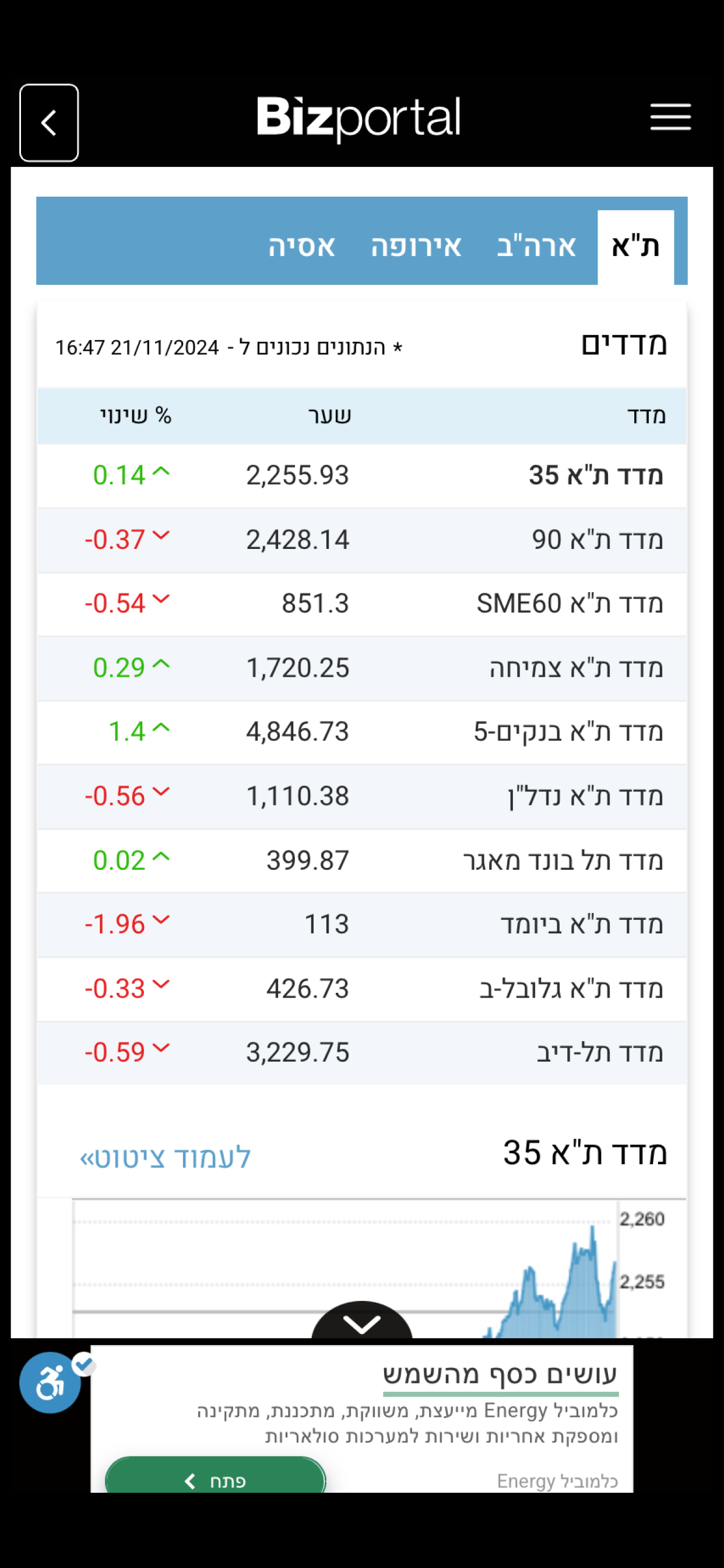Tap the back arrow button
The height and width of the screenshot is (1568, 724).
pos(48,123)
